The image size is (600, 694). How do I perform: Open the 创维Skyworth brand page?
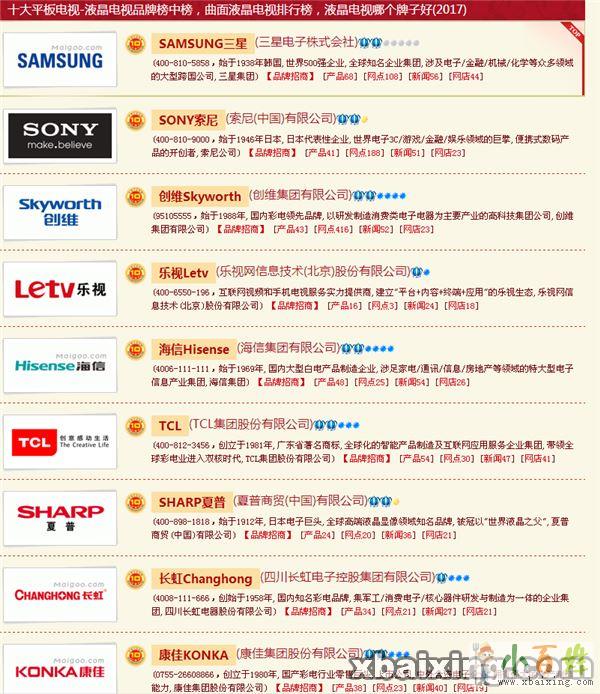pos(200,196)
